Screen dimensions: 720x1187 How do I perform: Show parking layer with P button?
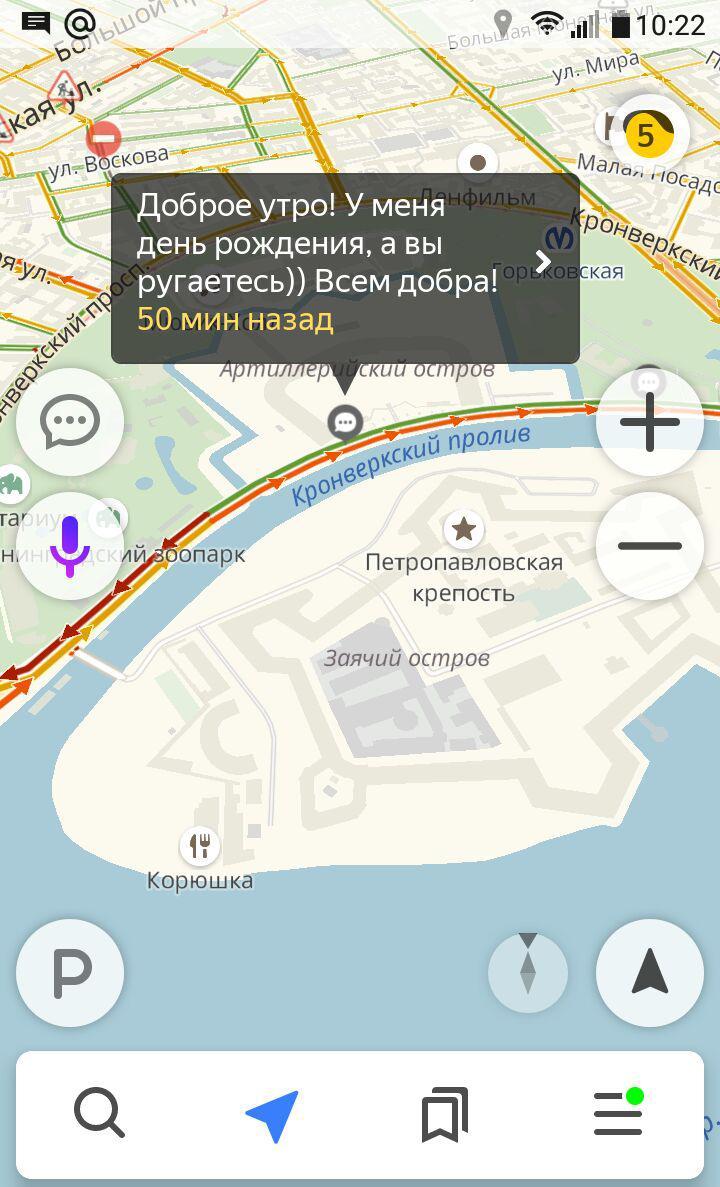click(70, 972)
